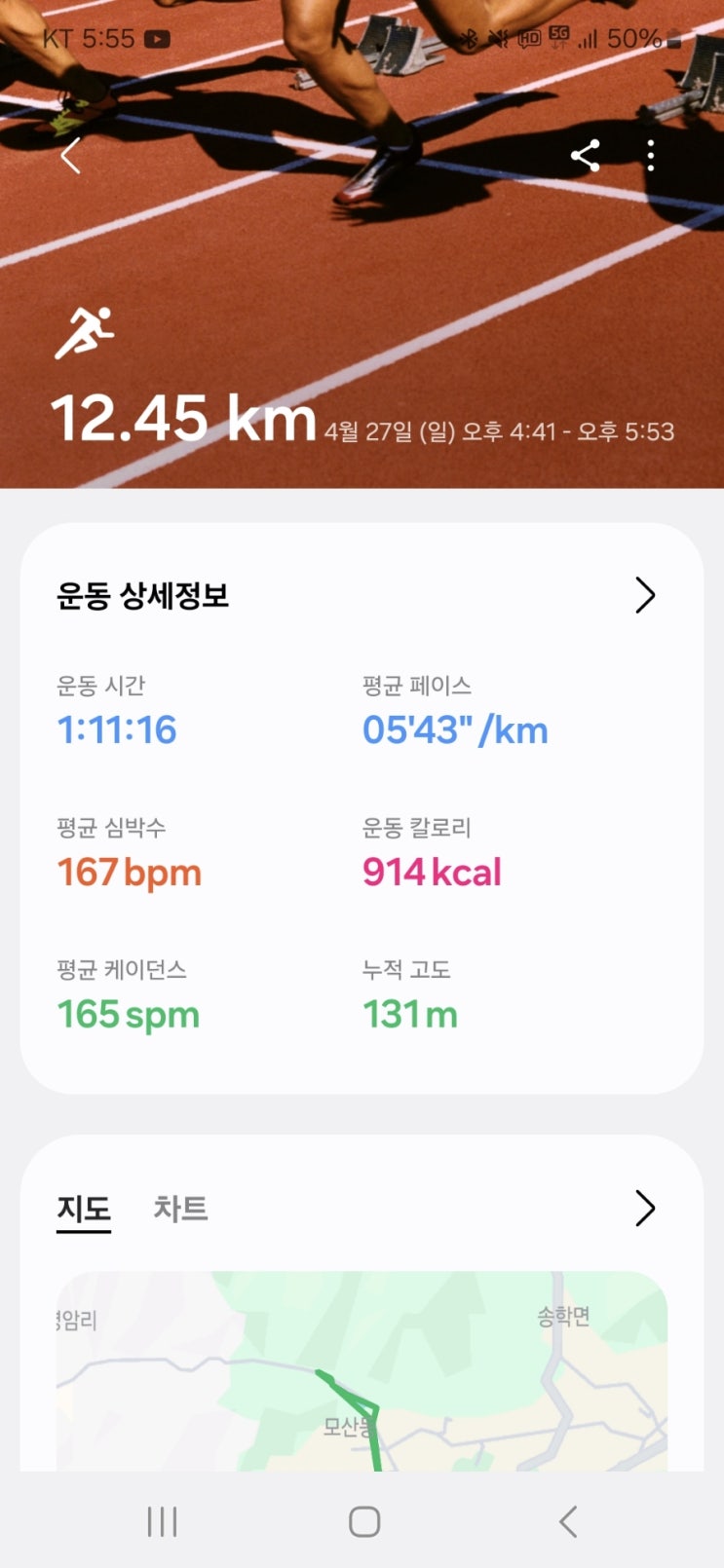The width and height of the screenshot is (724, 1568).
Task: Open recent apps from navigation bar
Action: pos(162,1521)
